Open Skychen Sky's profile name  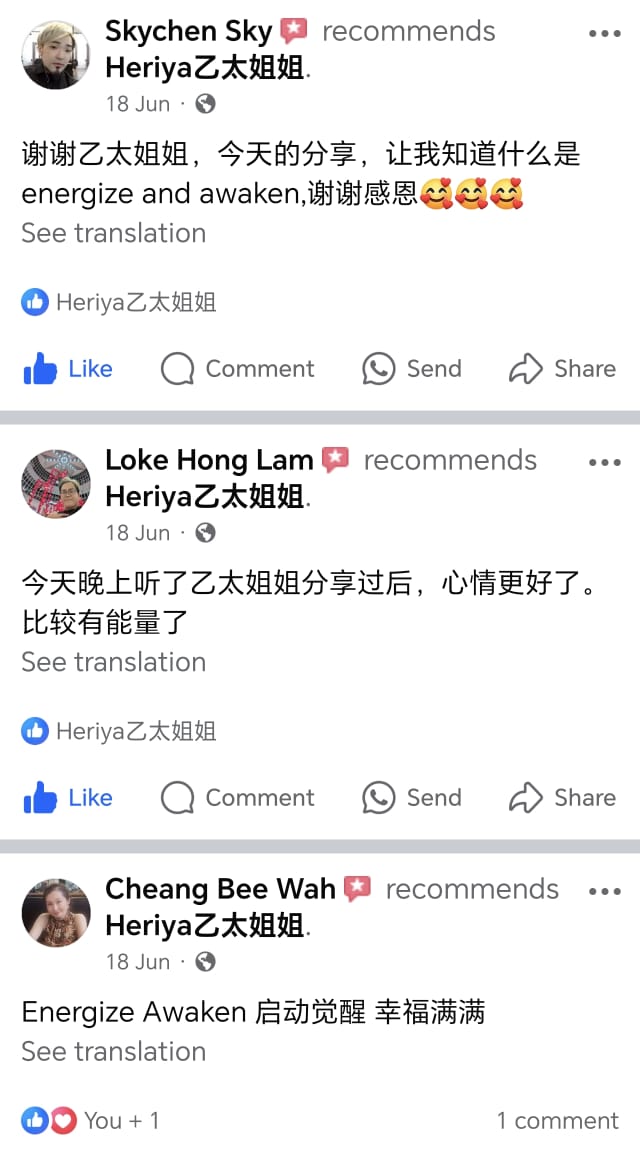188,32
